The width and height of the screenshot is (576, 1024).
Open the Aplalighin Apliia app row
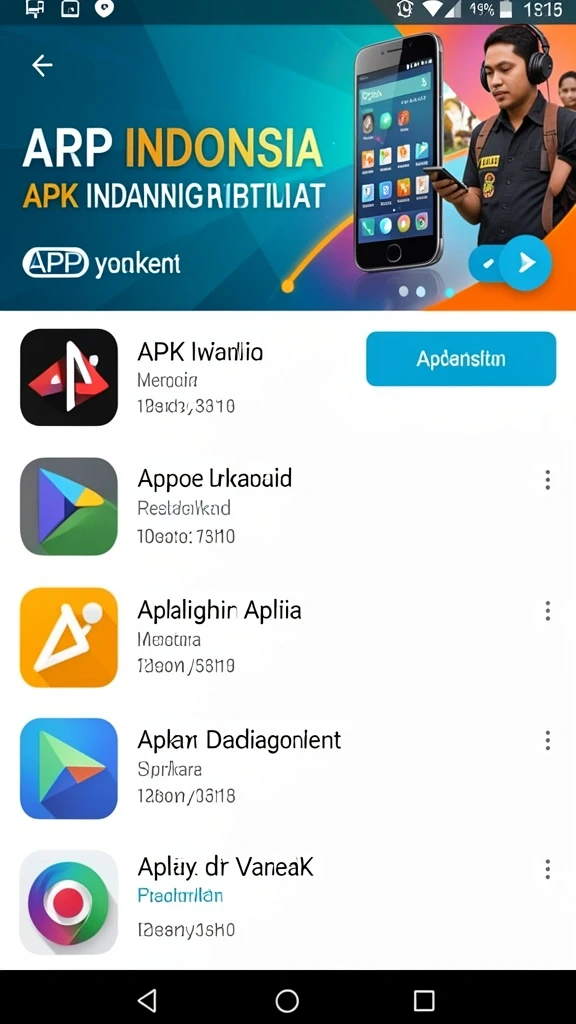(x=288, y=637)
